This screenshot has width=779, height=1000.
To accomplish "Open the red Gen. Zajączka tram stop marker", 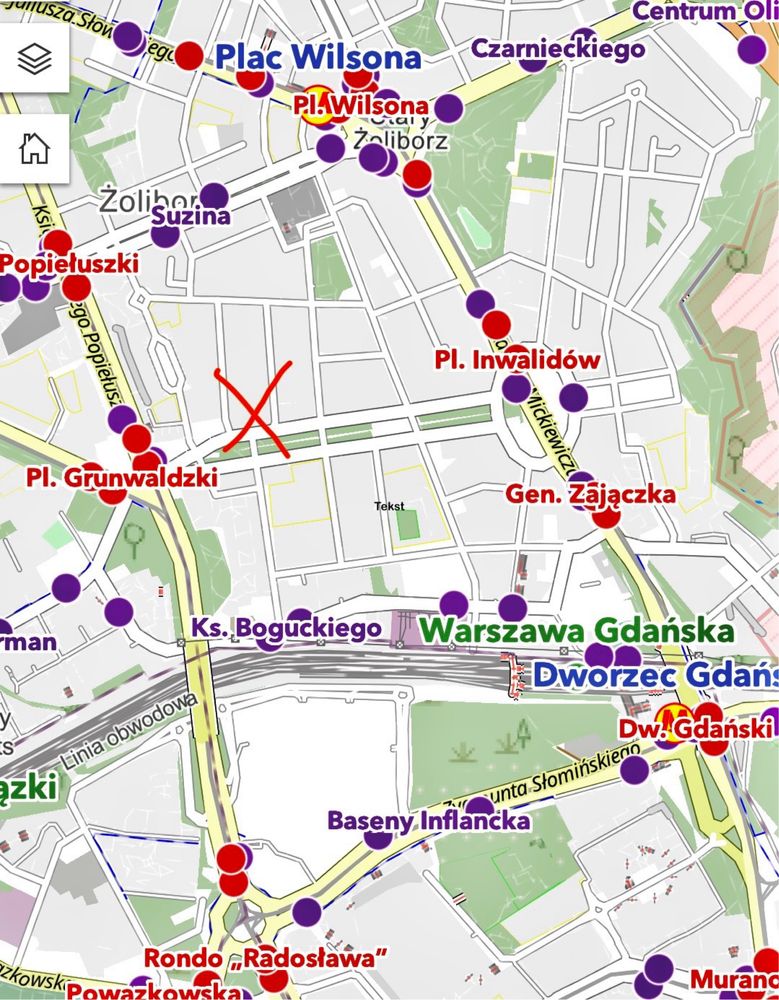I will click(605, 514).
